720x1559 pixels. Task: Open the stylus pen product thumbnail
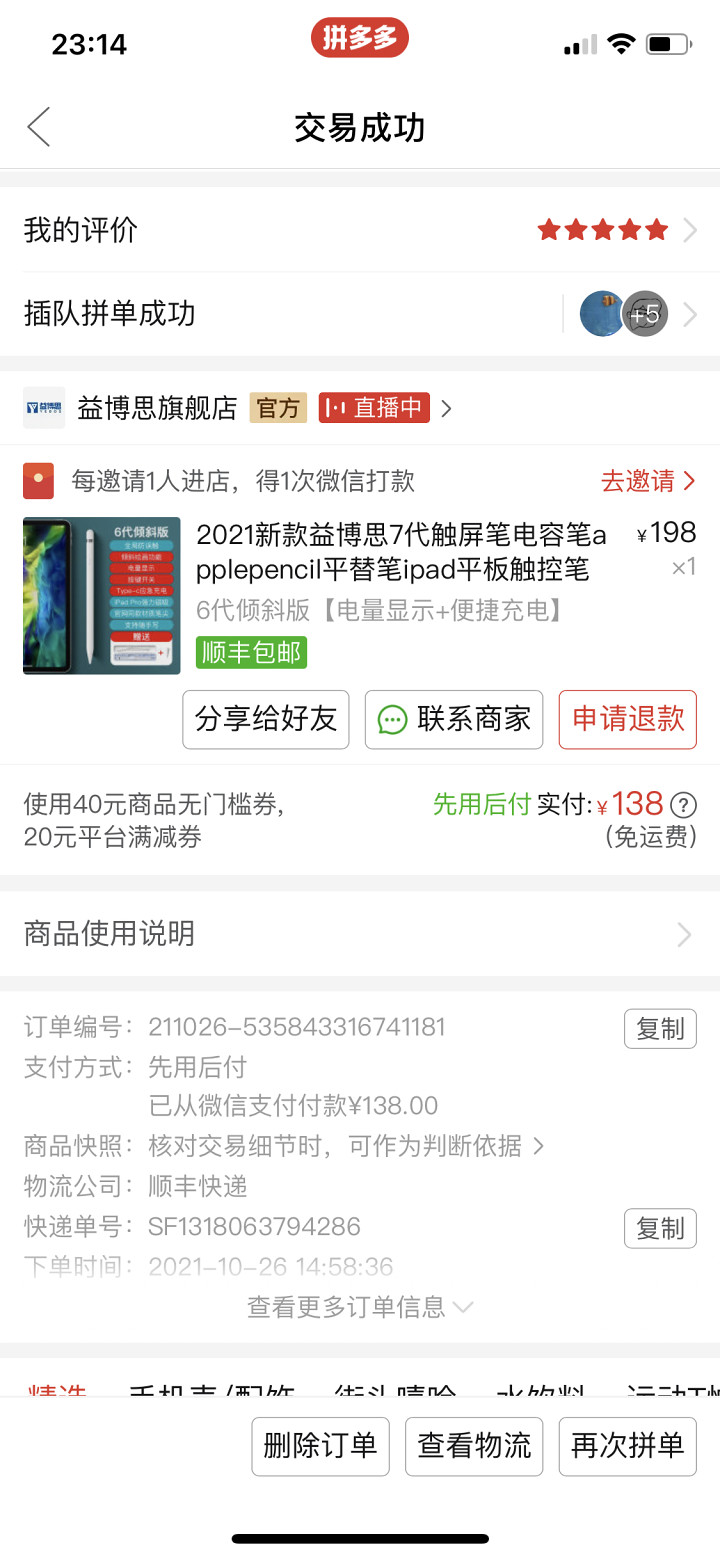pyautogui.click(x=102, y=595)
